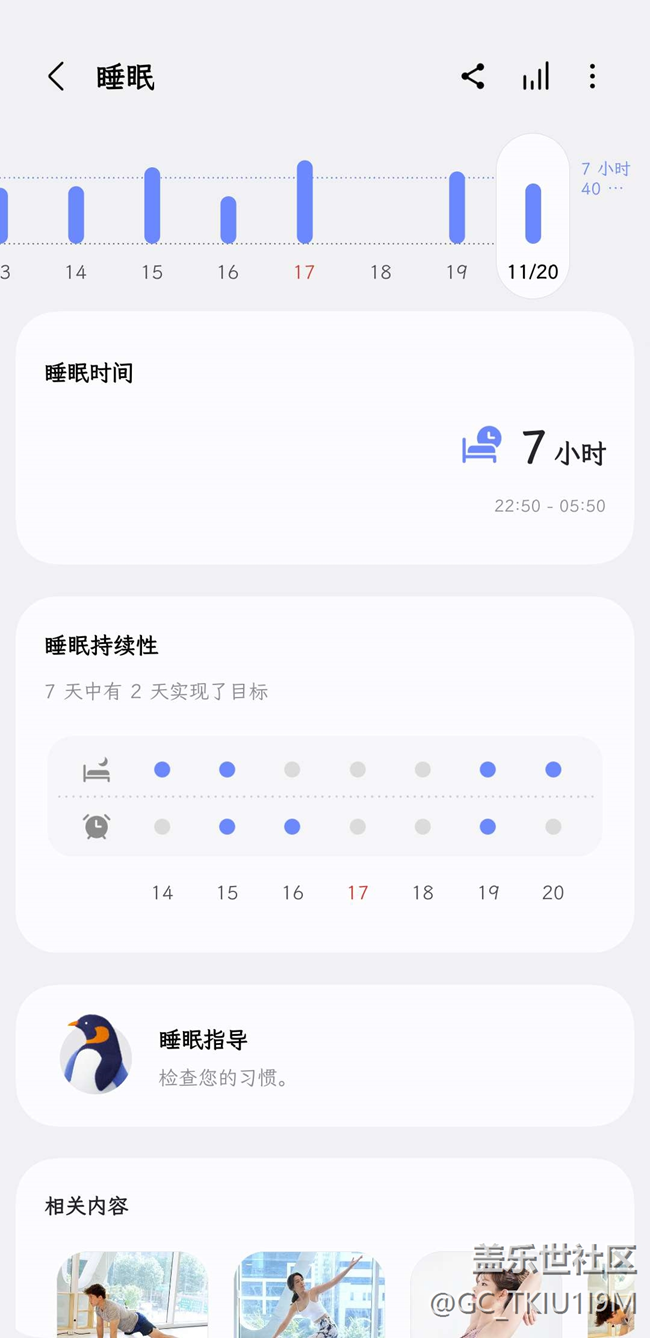
Task: Go back from the sleep screen
Action: click(x=56, y=77)
